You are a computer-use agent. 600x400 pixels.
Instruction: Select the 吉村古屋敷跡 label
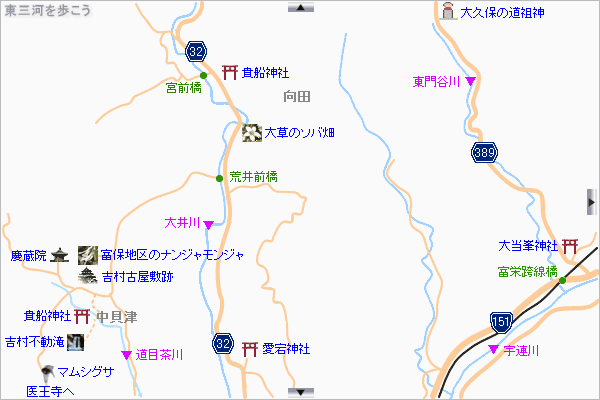(x=137, y=275)
